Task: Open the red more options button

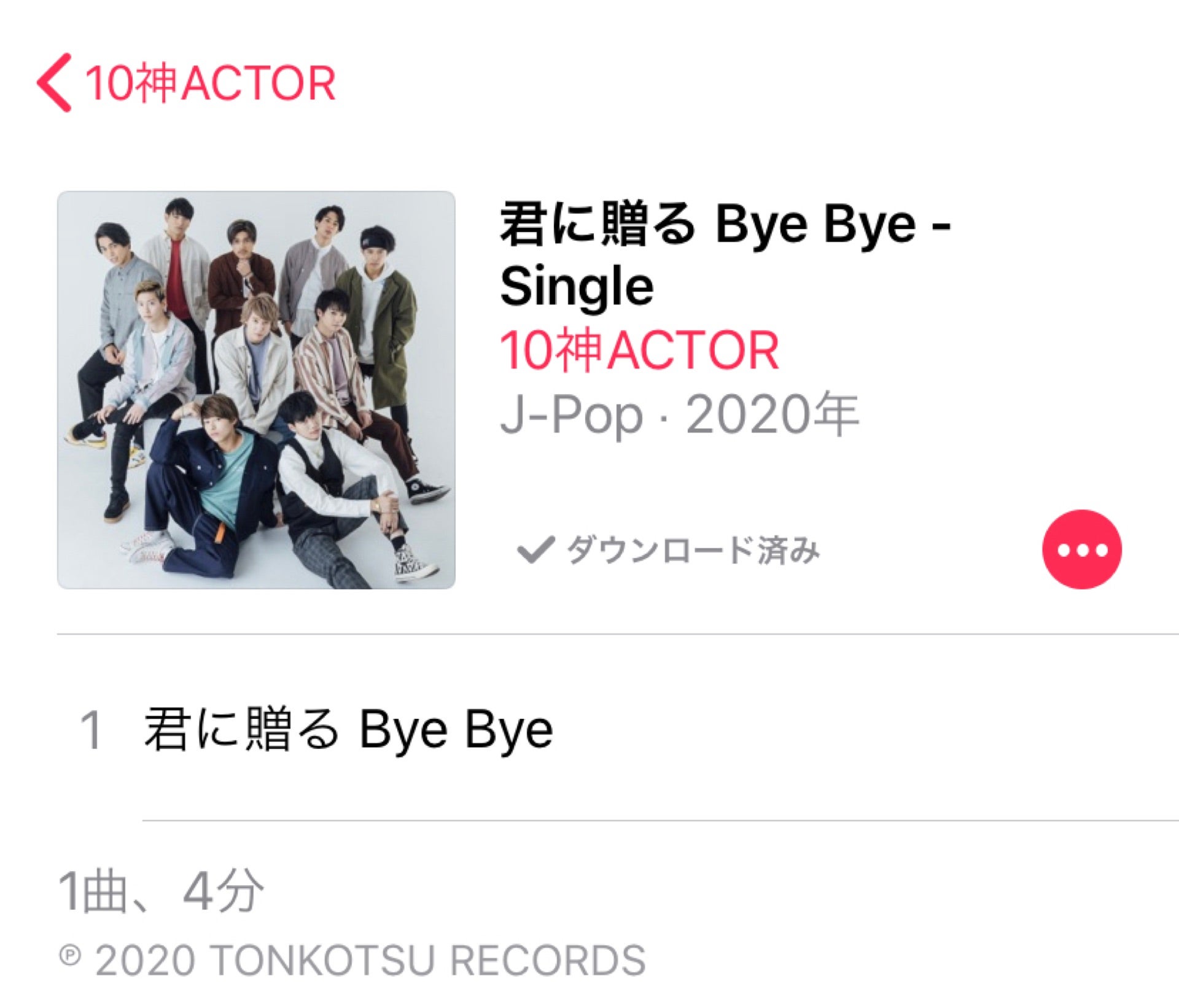Action: [1081, 549]
